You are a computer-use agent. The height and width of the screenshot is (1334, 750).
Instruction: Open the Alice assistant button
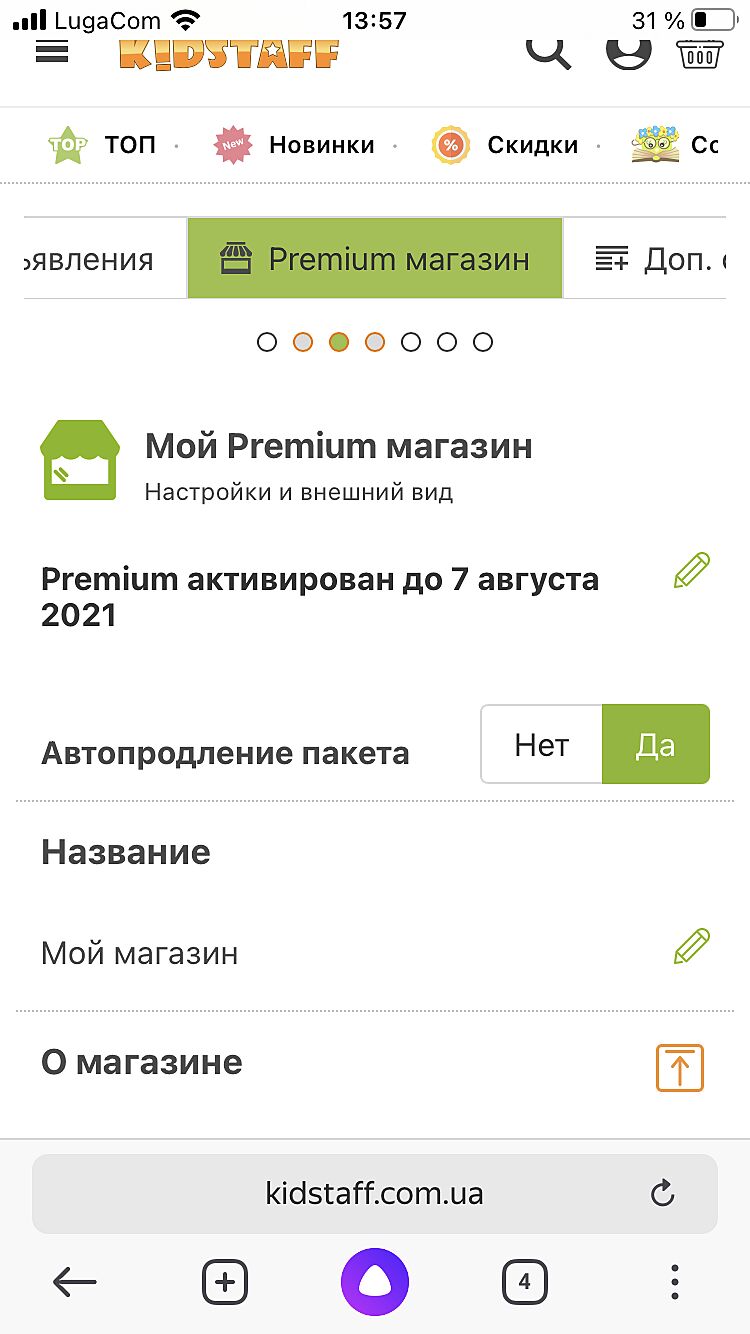click(x=375, y=1281)
